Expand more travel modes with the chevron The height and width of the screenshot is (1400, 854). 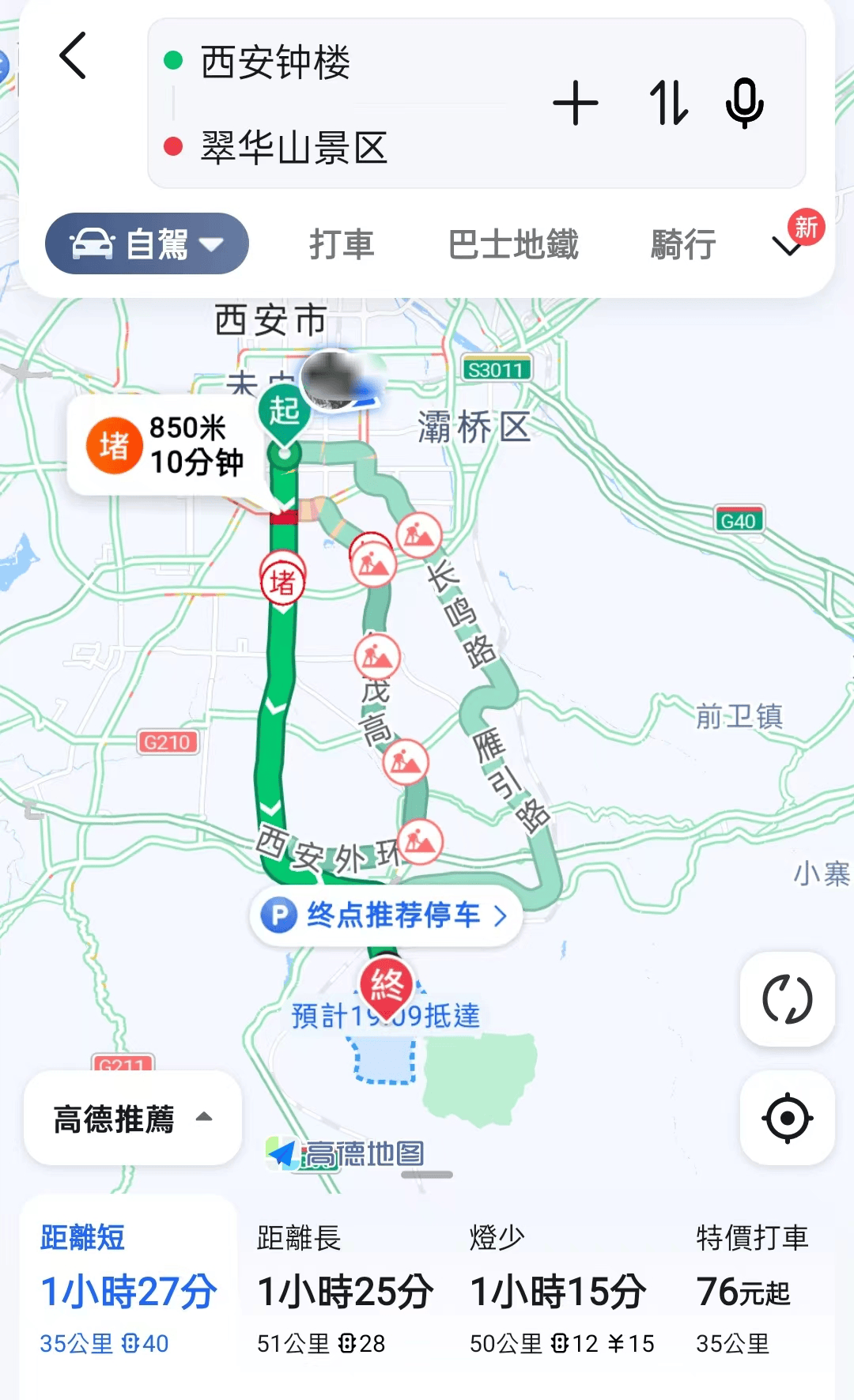[x=788, y=245]
